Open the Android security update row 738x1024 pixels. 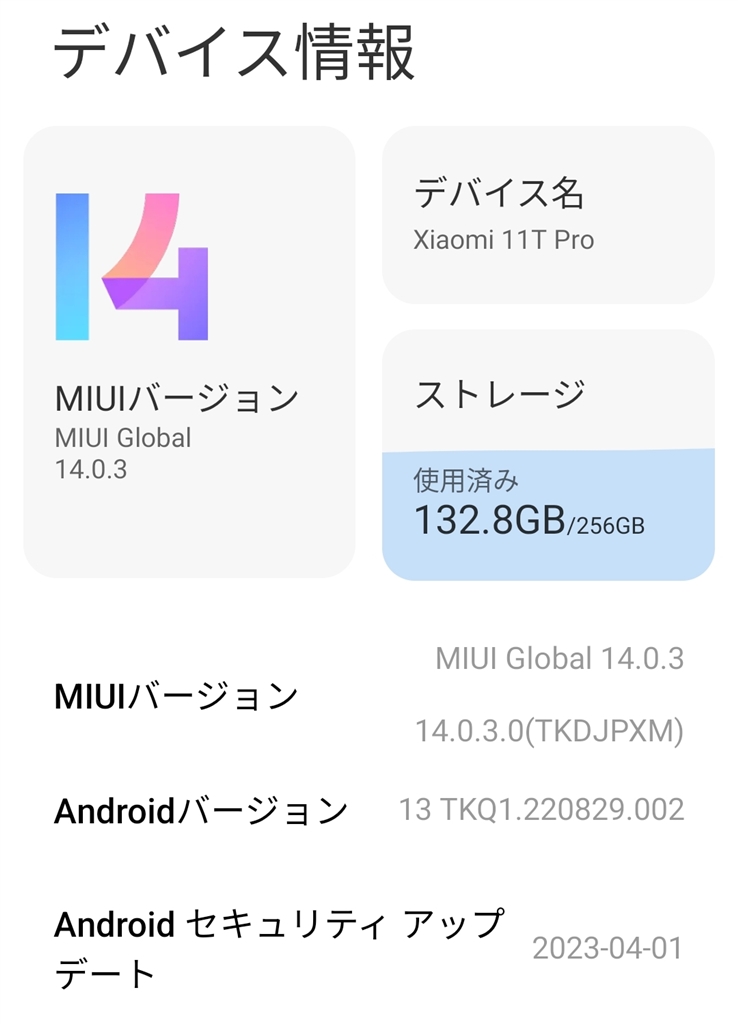368,947
